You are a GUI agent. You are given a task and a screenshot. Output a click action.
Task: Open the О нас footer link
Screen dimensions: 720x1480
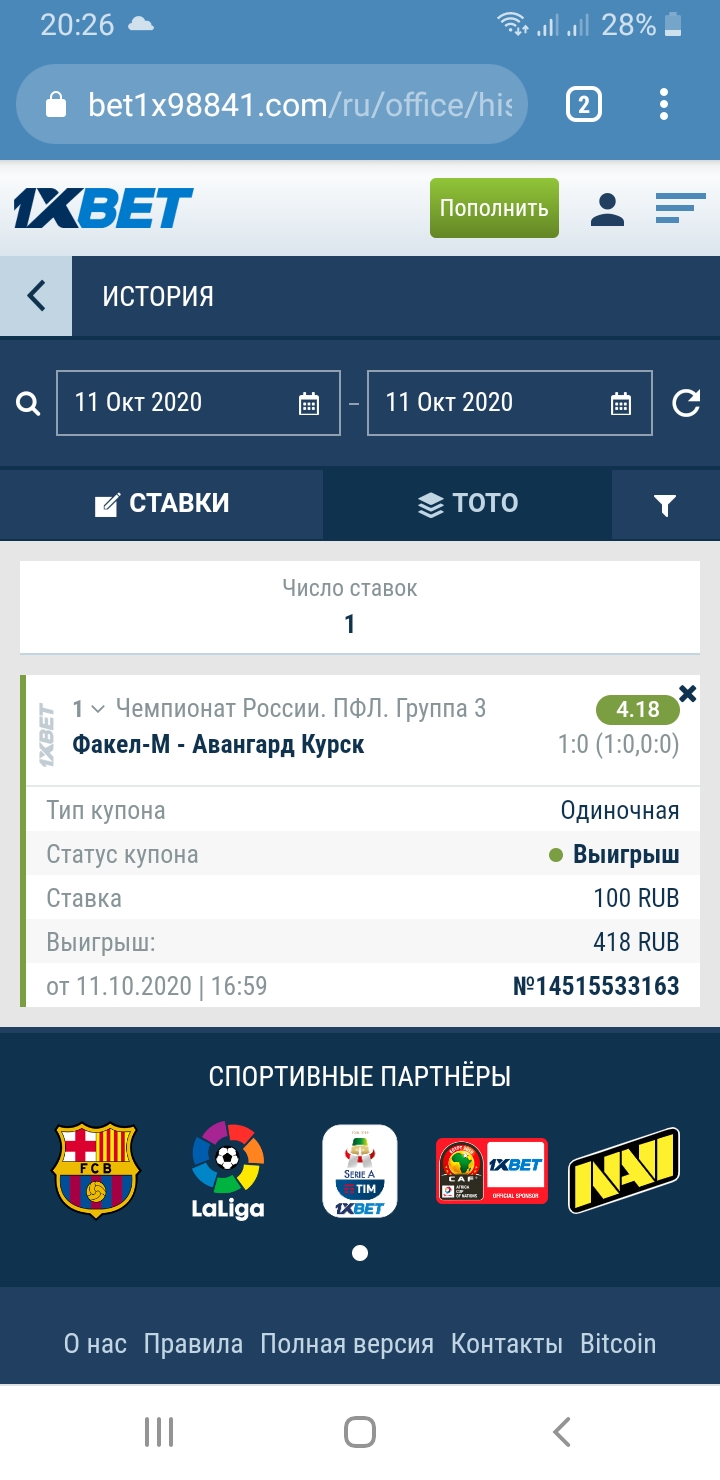tap(95, 1343)
